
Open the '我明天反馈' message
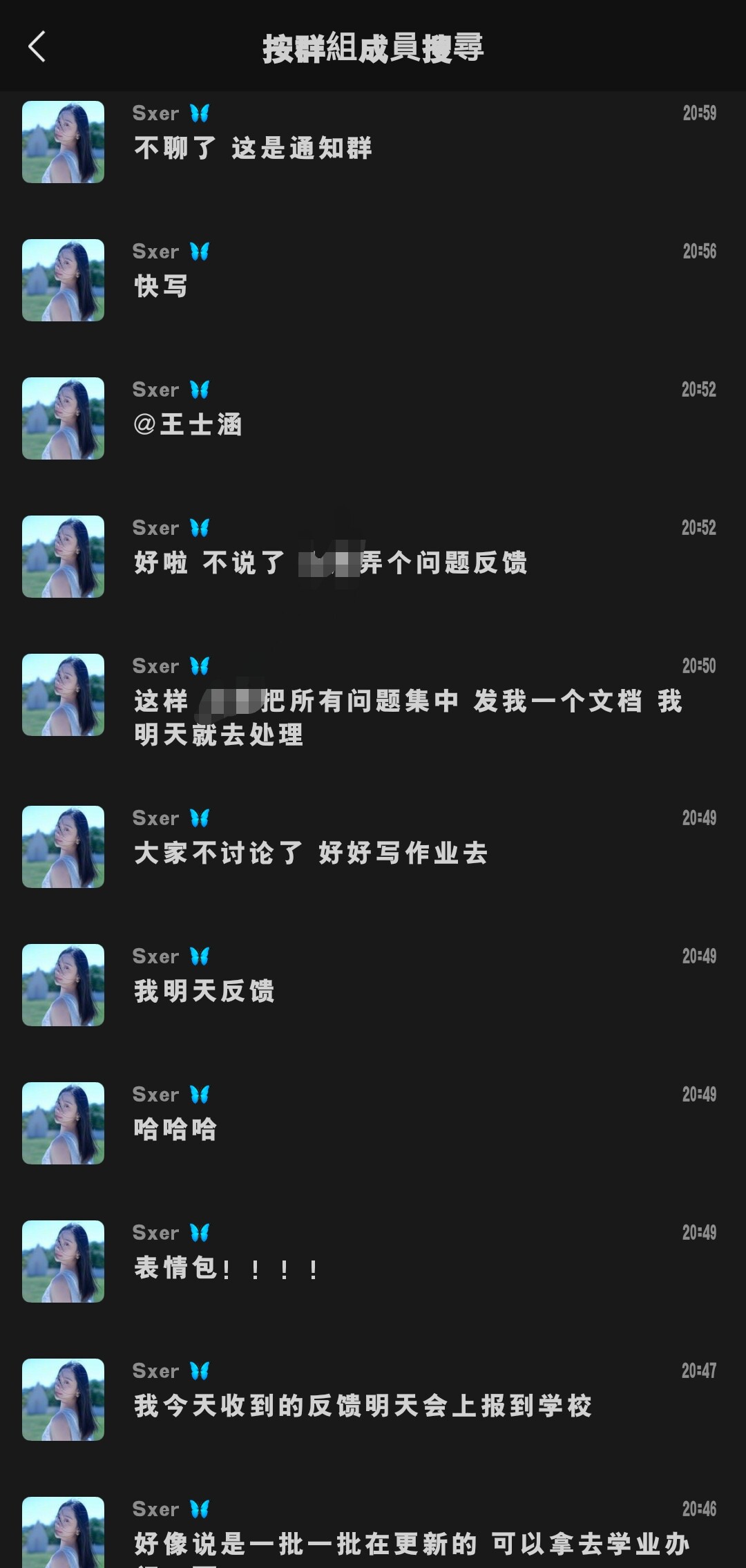pyautogui.click(x=373, y=985)
